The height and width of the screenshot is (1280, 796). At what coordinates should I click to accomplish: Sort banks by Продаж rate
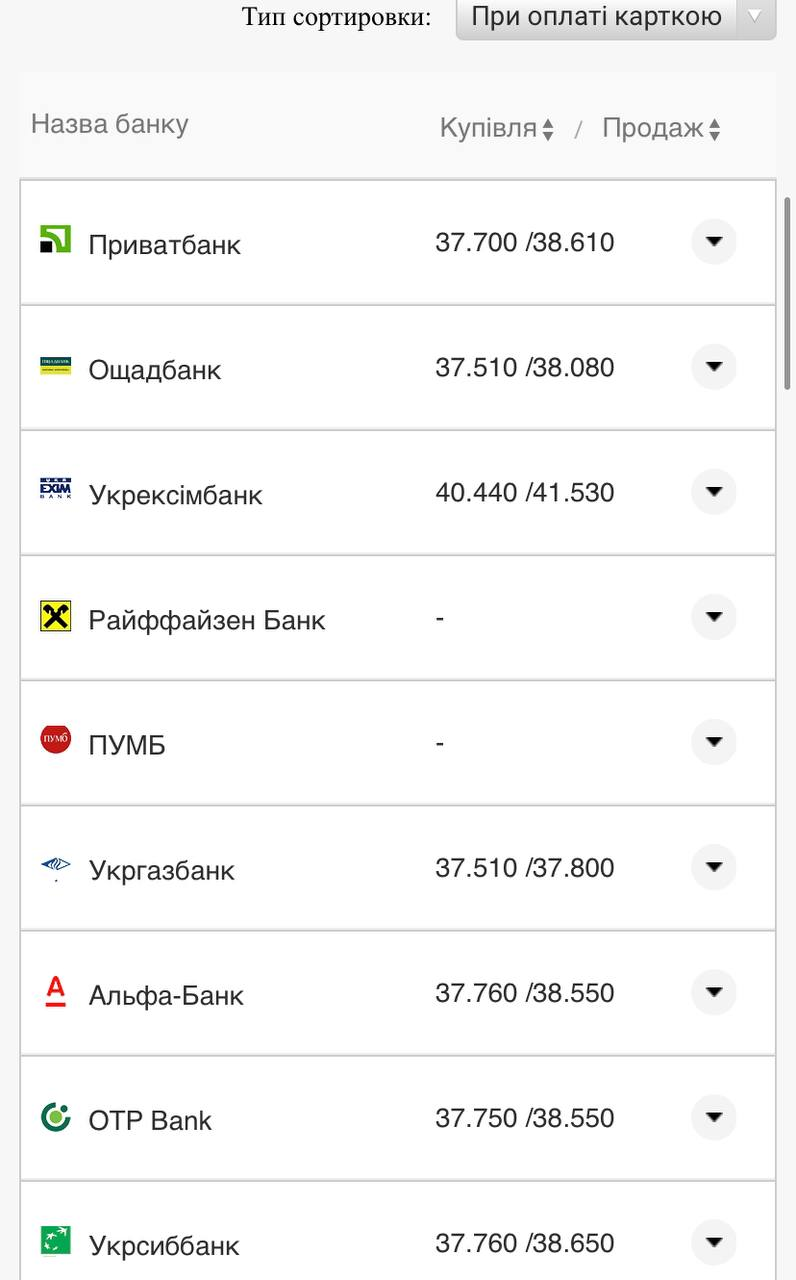(661, 129)
